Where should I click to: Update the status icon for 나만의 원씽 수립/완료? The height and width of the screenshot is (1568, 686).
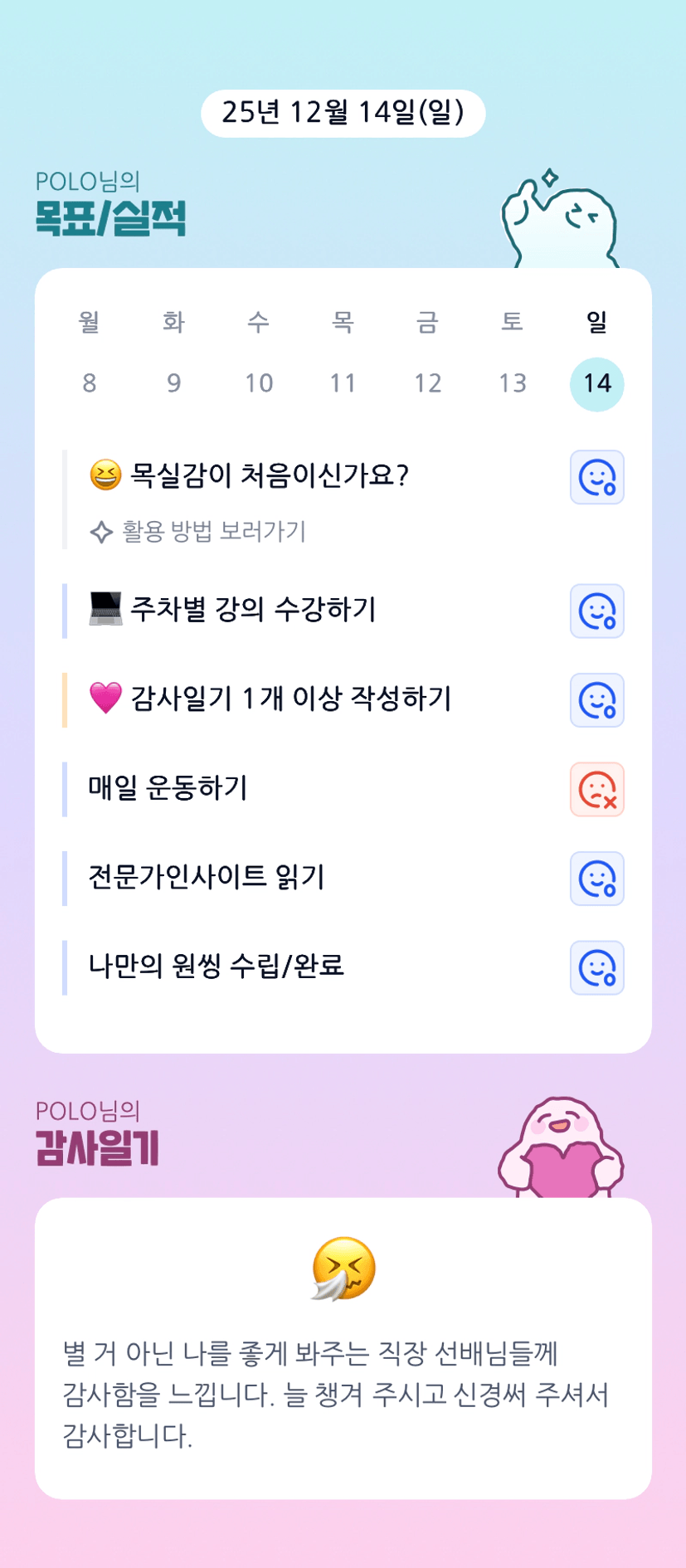[x=597, y=967]
